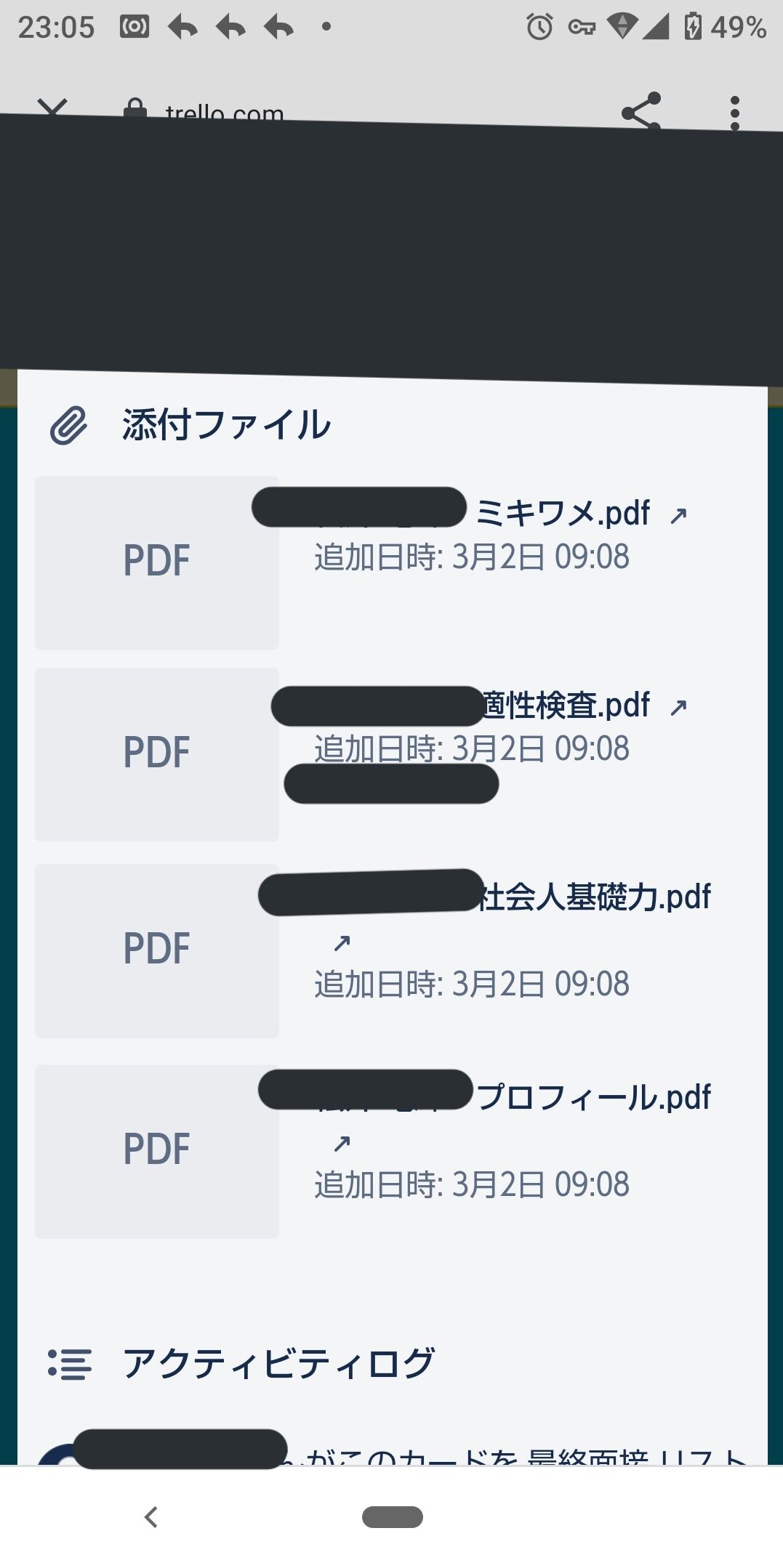Tap the PDF thumbnail beside 適性検査.pdf
This screenshot has height=1568, width=783.
pyautogui.click(x=157, y=755)
